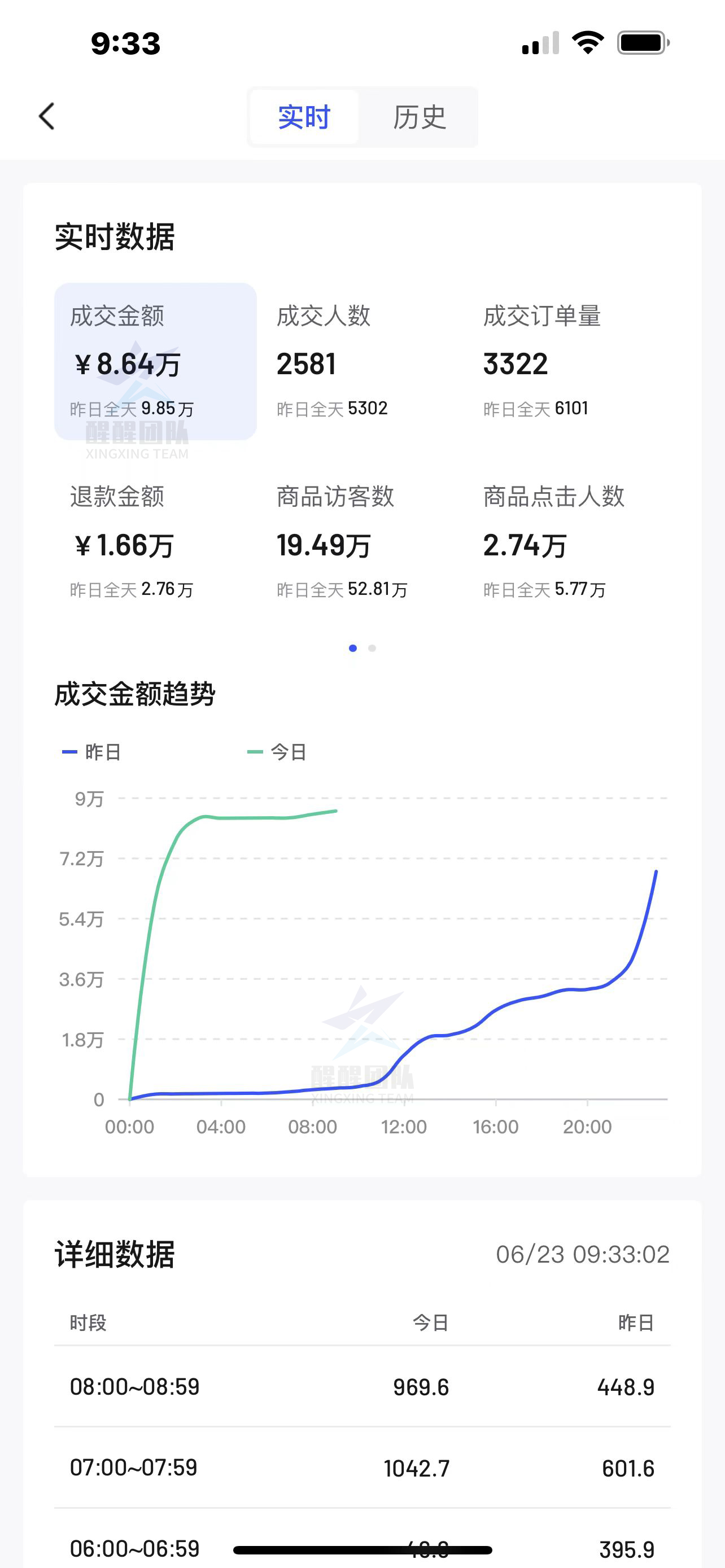Tap the 06/23 09:33:02 timestamp
Viewport: 725px width, 1568px height.
click(582, 1255)
